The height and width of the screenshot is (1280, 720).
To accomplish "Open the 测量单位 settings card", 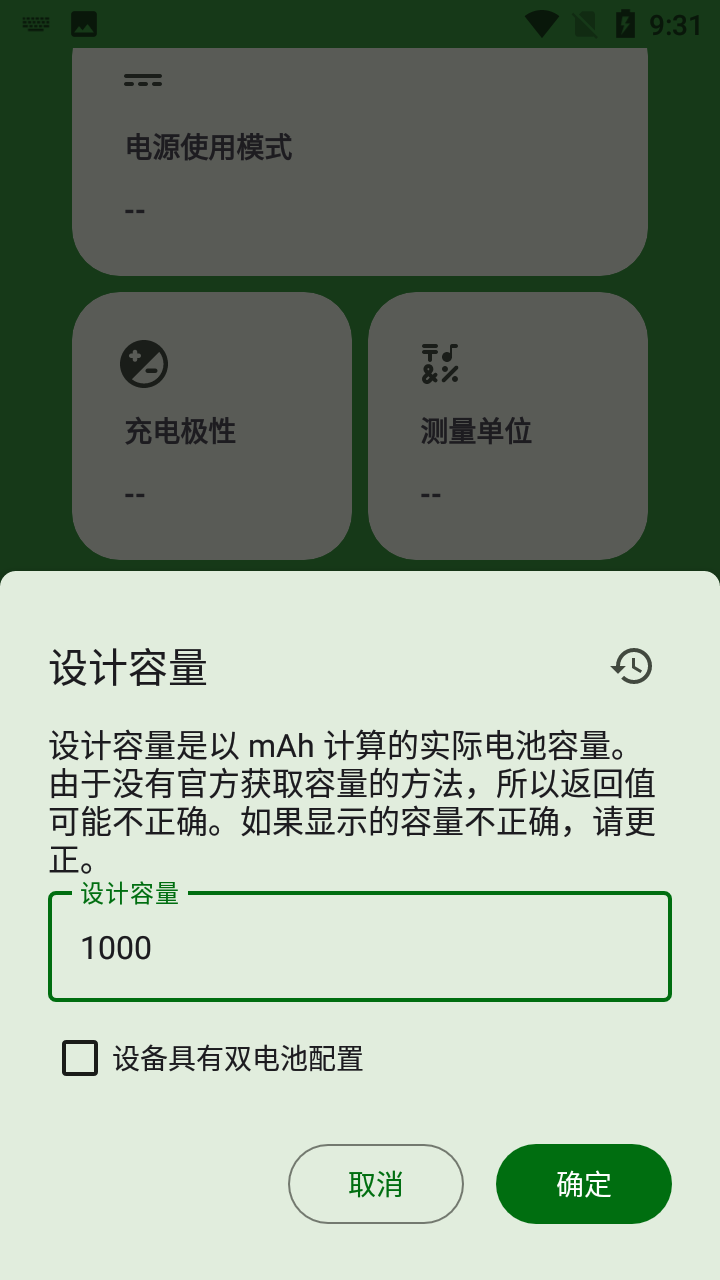I will click(507, 424).
